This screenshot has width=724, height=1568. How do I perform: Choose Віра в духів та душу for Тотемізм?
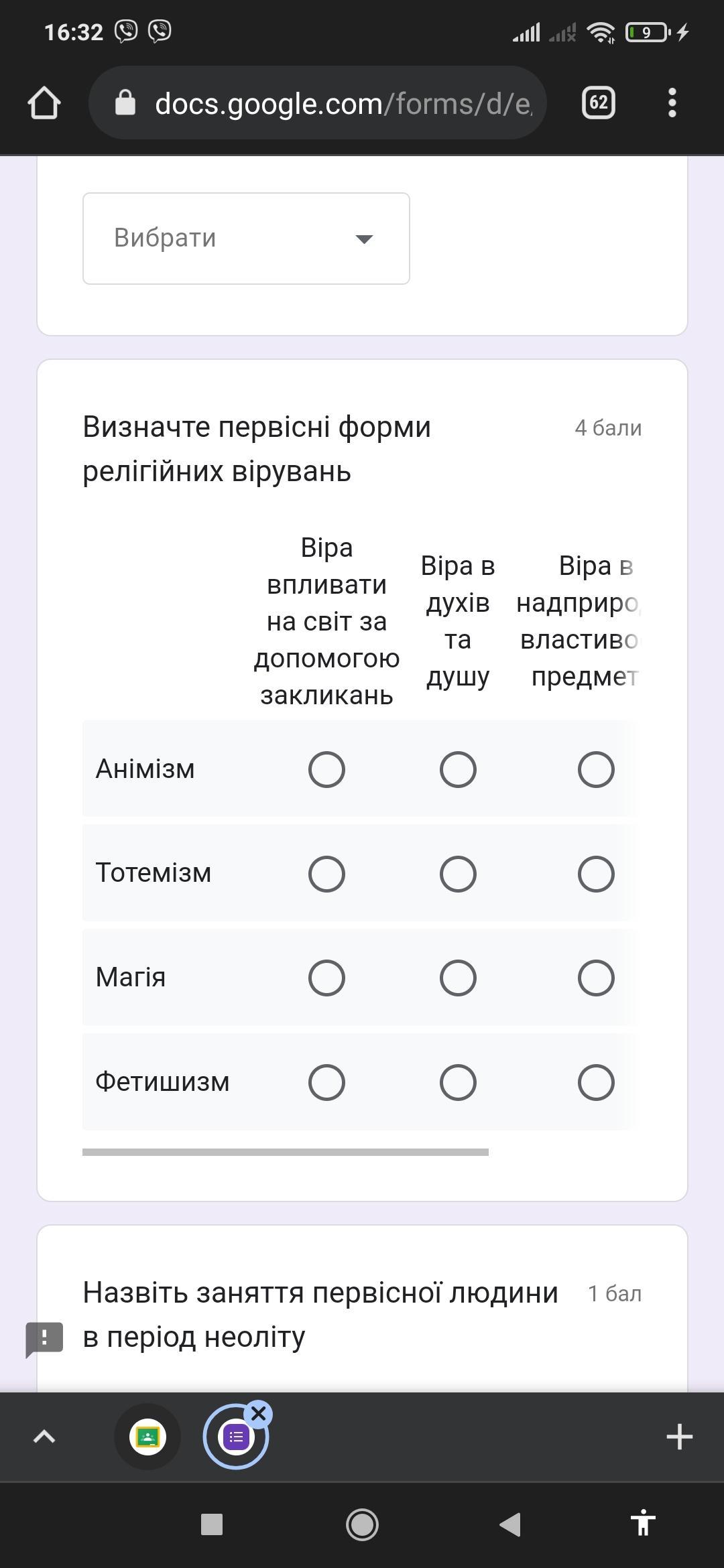(458, 874)
